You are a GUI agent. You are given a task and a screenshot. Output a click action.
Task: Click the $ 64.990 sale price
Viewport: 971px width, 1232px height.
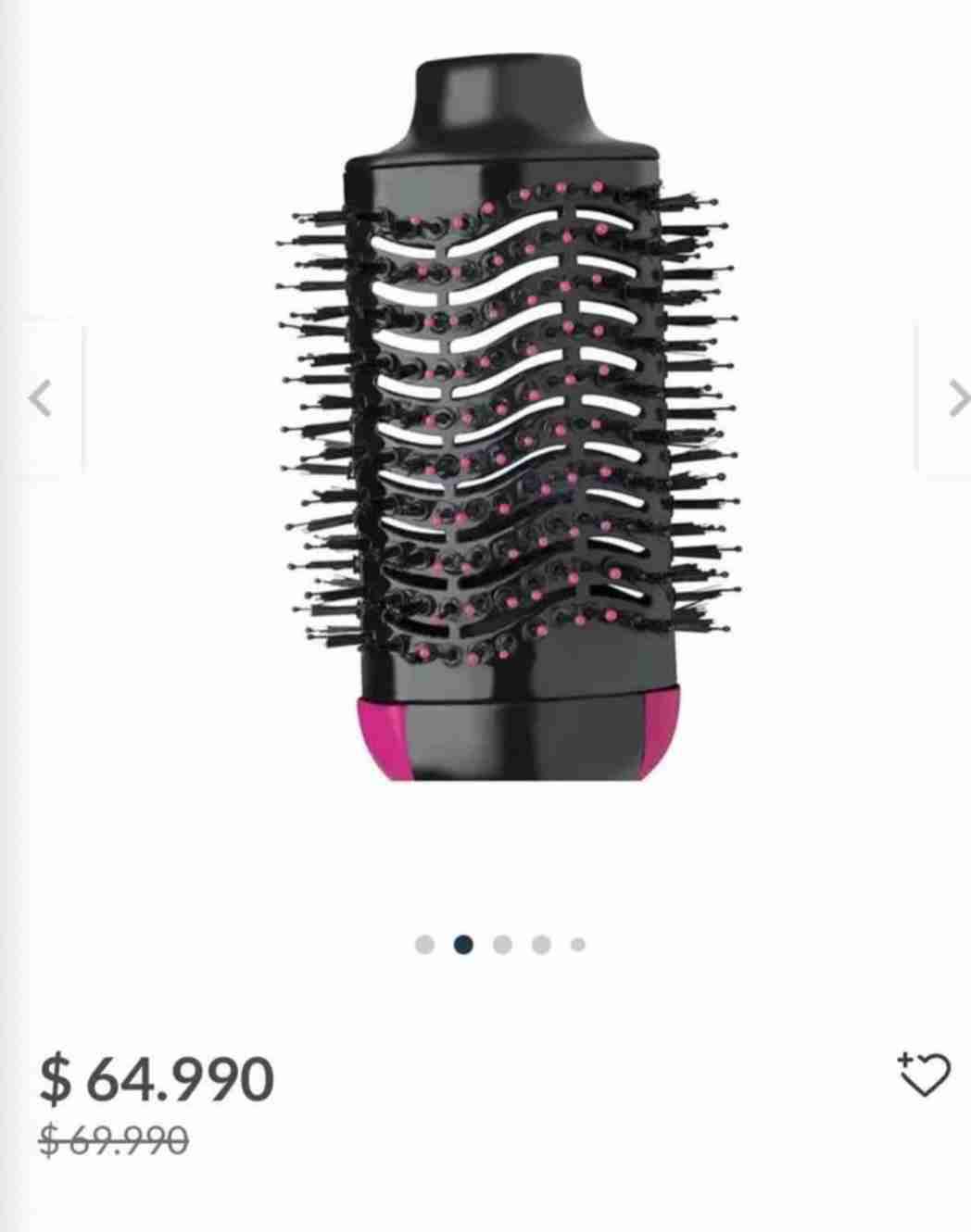158,1078
